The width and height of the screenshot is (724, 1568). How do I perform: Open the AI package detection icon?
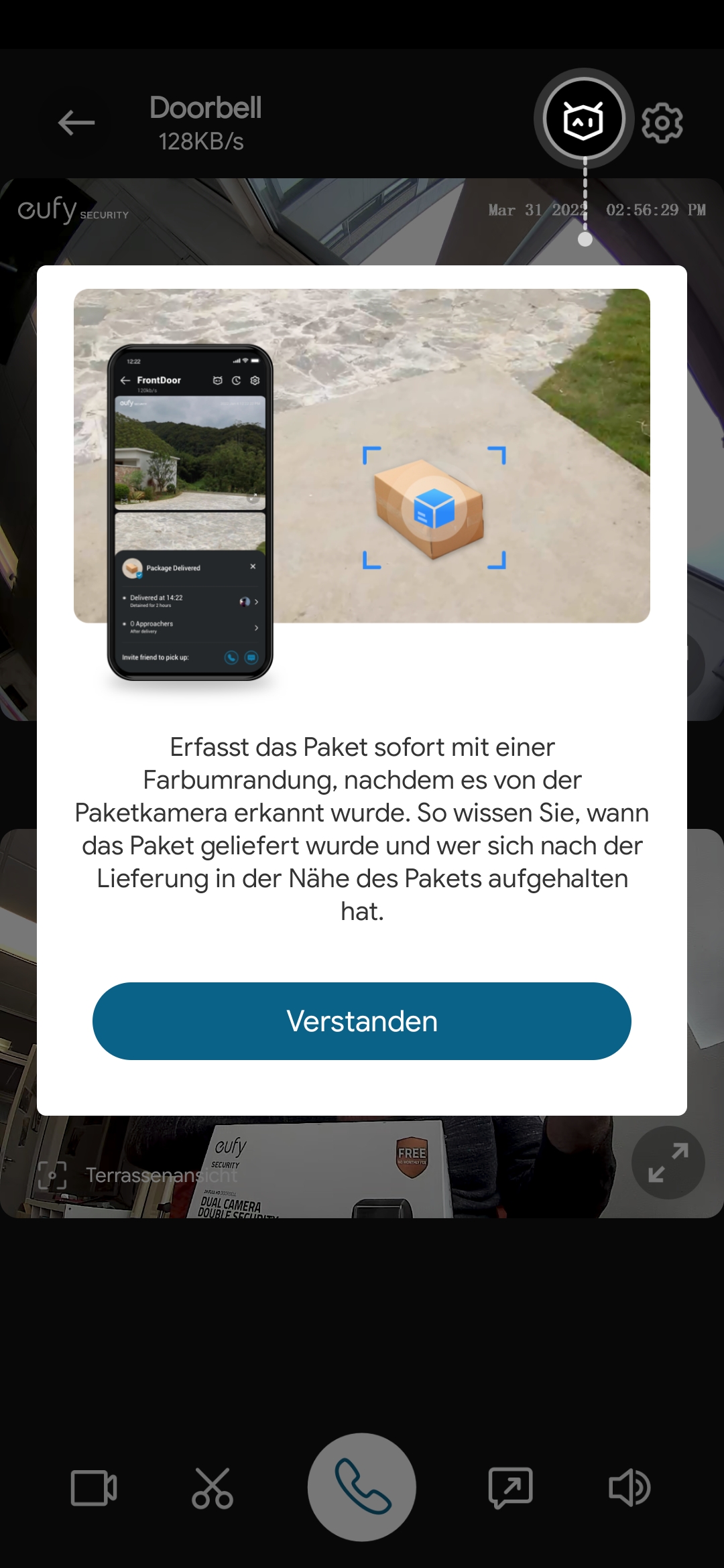click(x=583, y=121)
